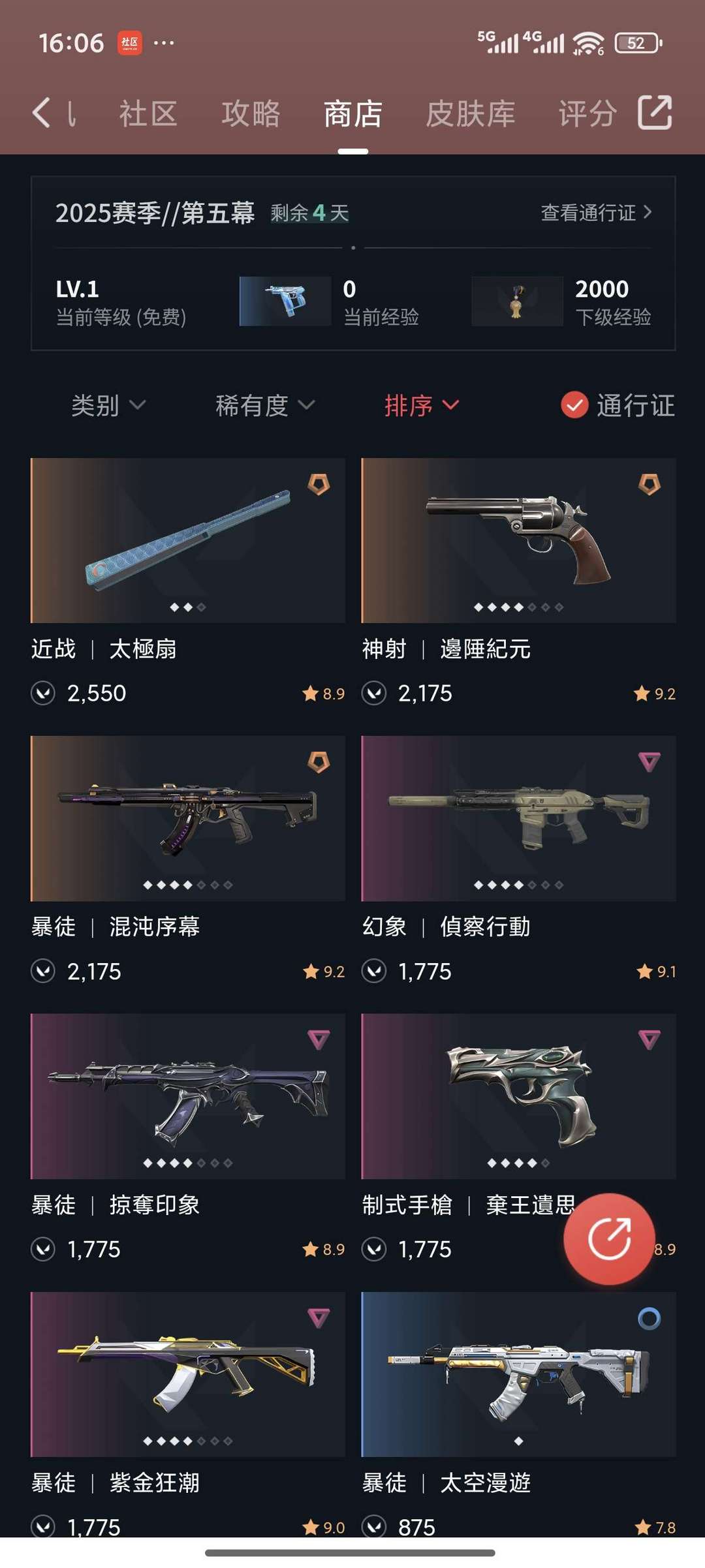Screen dimensions: 705x1568
Task: Open the share icon in the top bar
Action: point(654,113)
